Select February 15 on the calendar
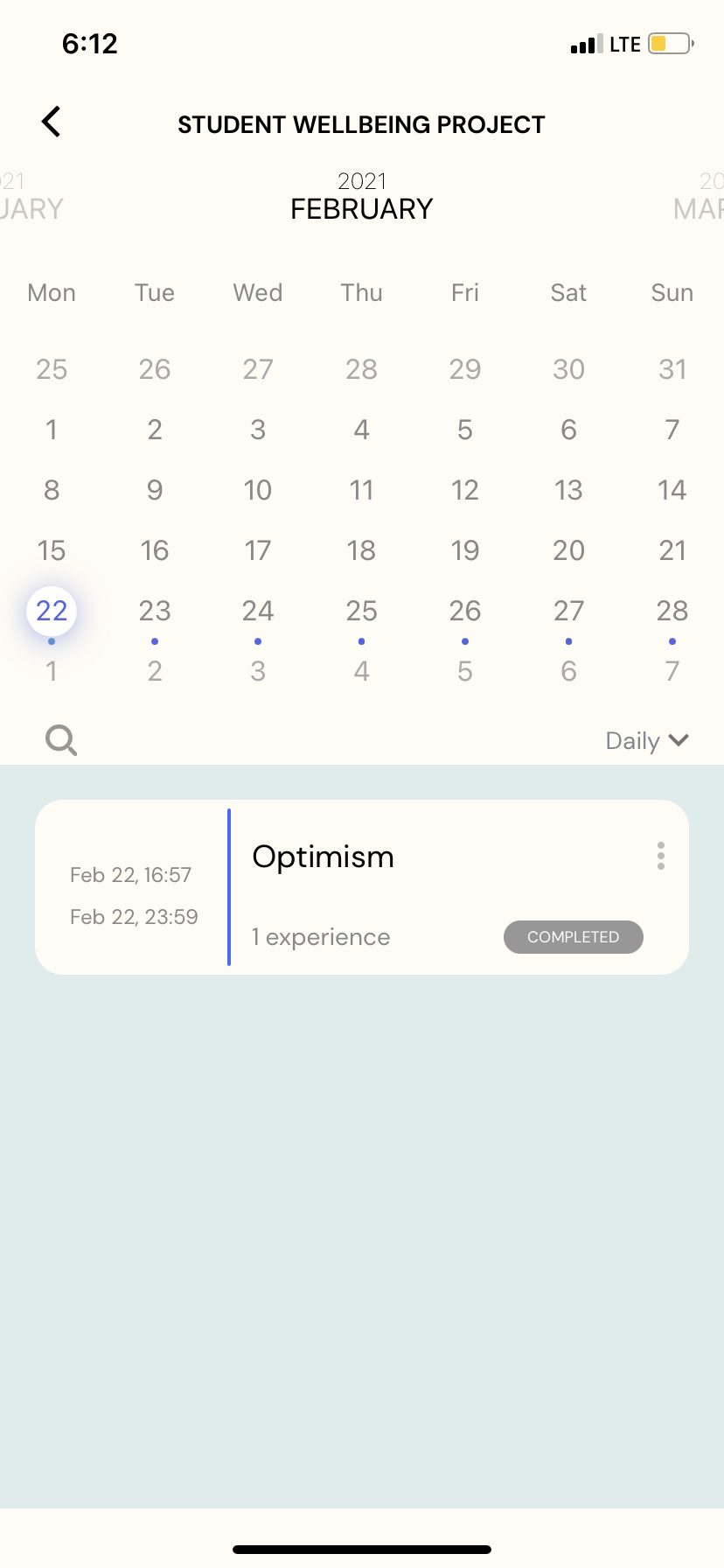This screenshot has width=724, height=1568. 52,550
